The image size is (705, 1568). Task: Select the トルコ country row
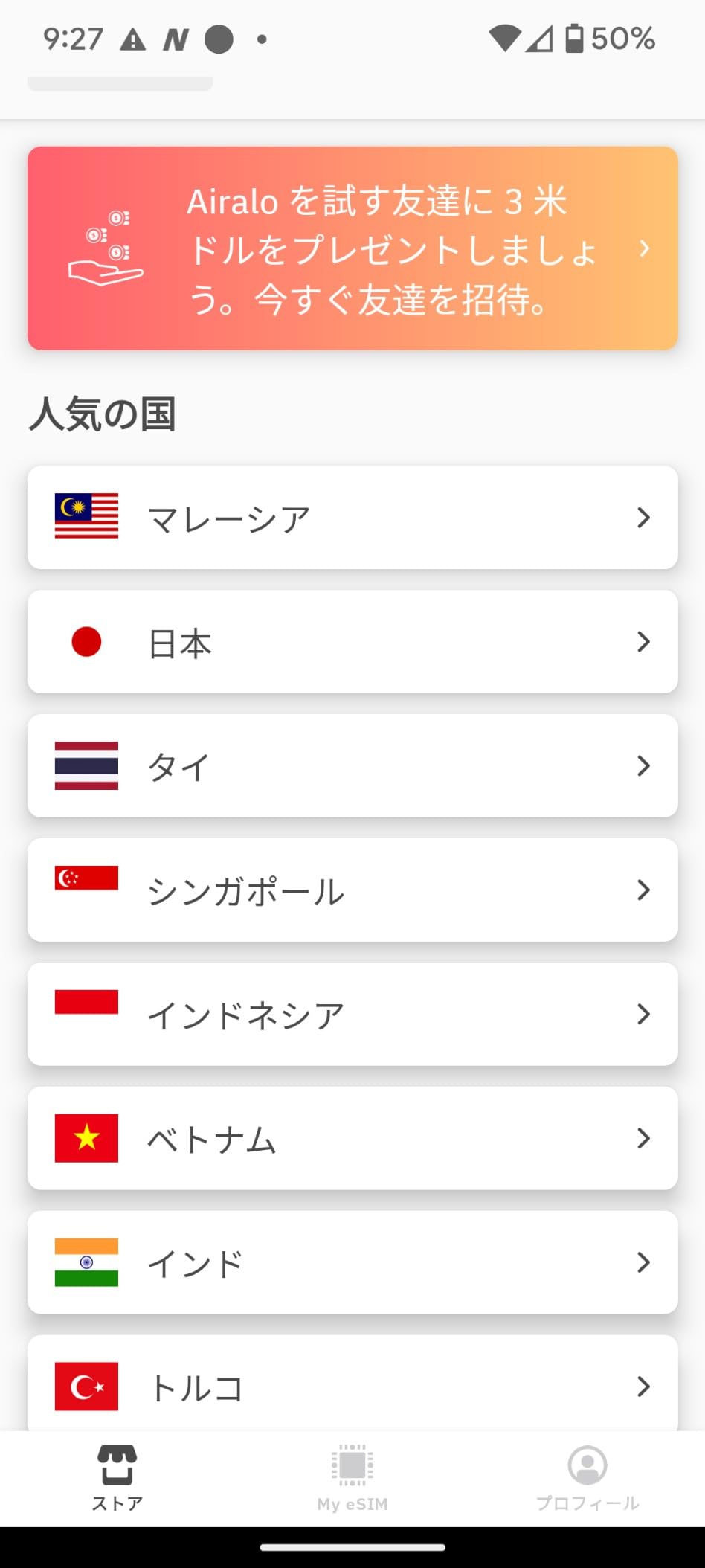pos(351,1387)
